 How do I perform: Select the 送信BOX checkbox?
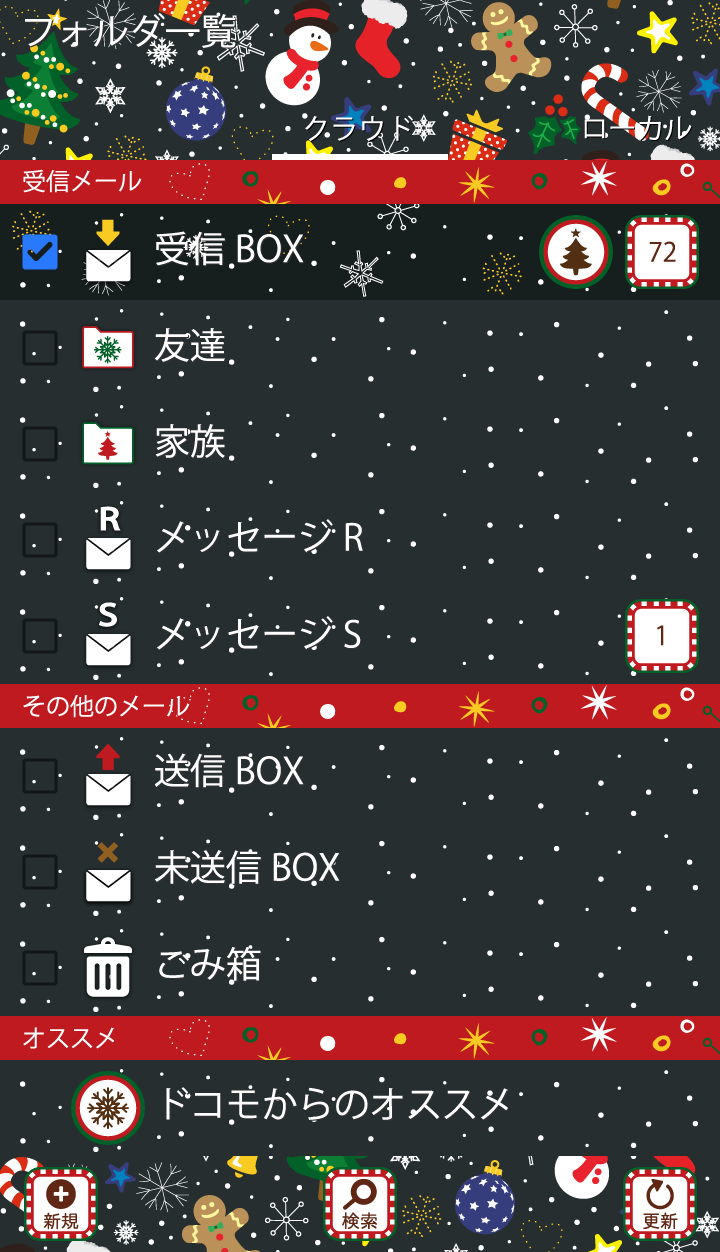(40, 775)
